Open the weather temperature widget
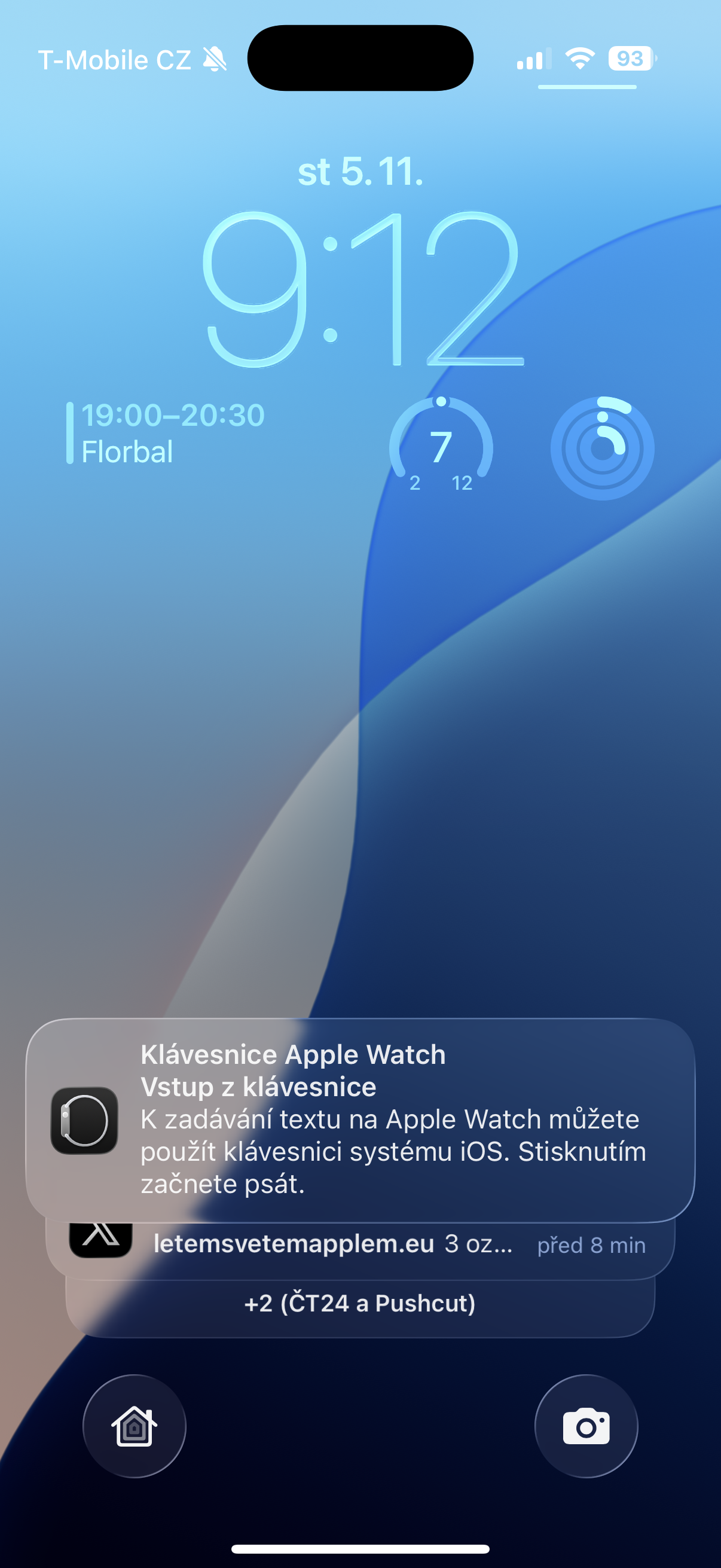This screenshot has height=1568, width=721. (x=441, y=447)
